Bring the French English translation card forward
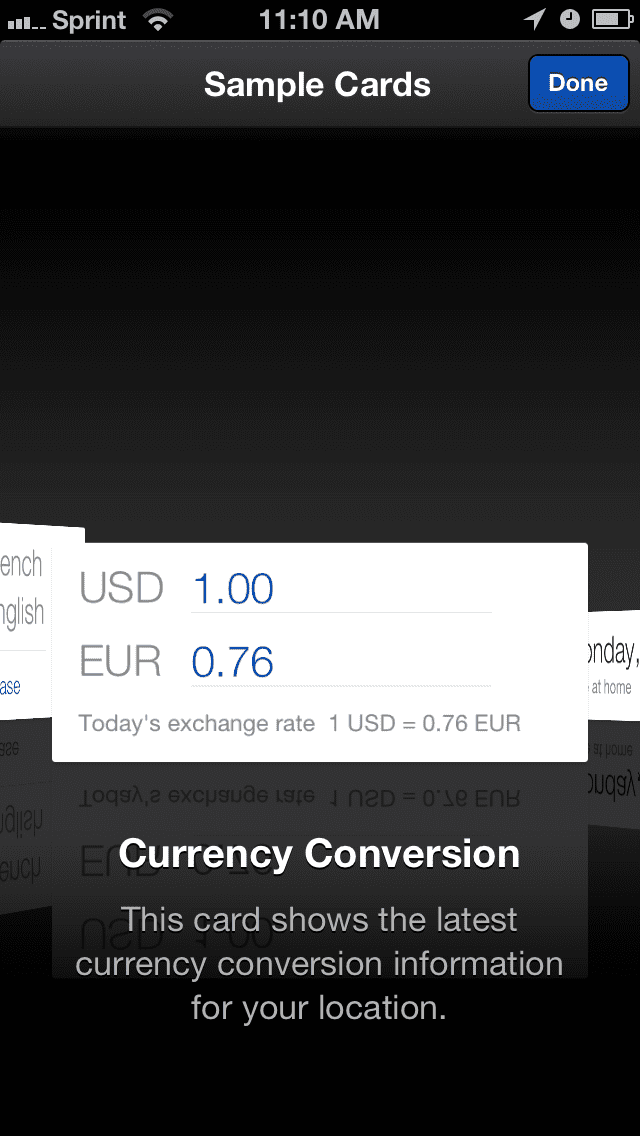 click(24, 620)
